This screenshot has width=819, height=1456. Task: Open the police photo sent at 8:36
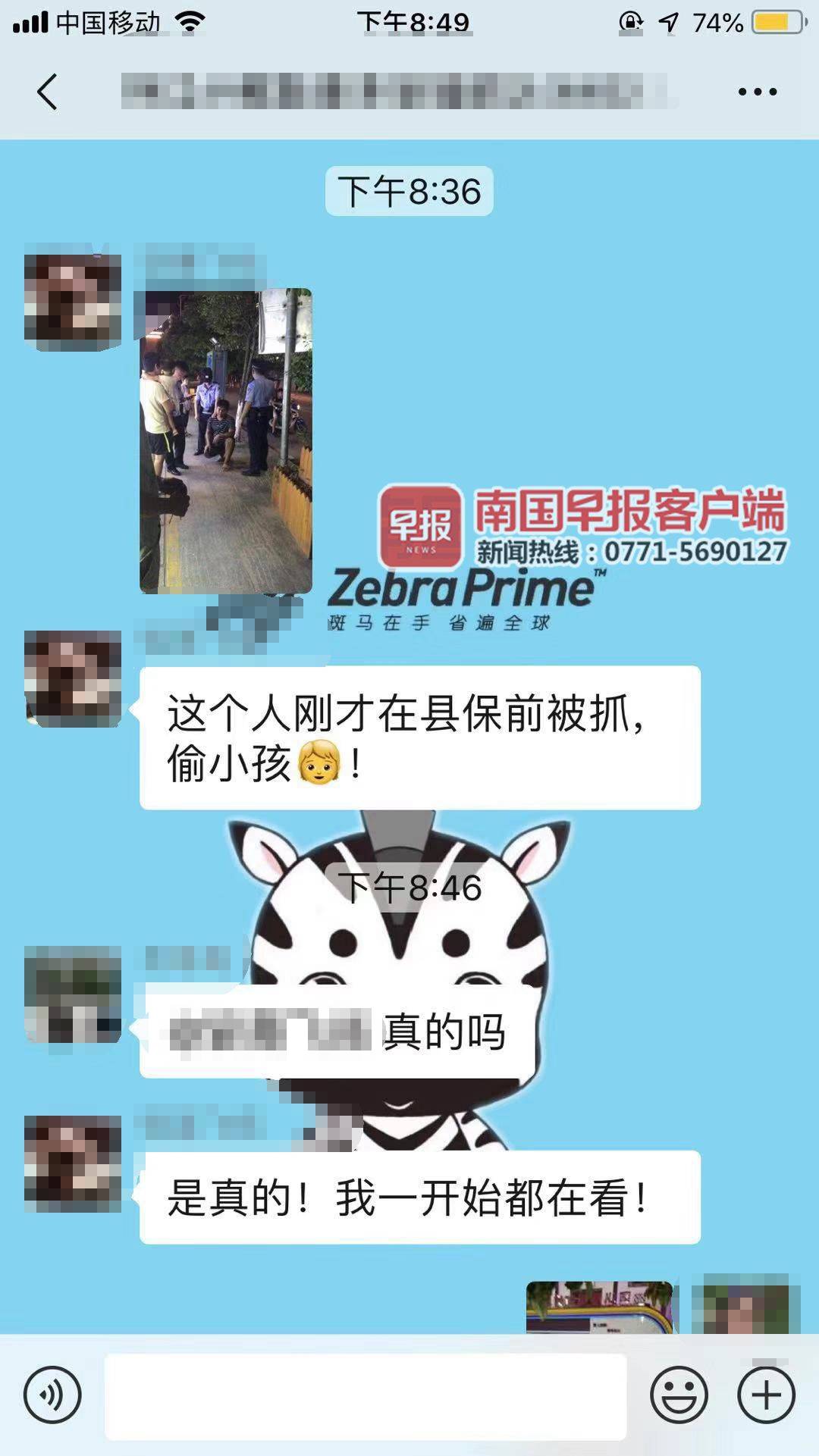pyautogui.click(x=225, y=440)
